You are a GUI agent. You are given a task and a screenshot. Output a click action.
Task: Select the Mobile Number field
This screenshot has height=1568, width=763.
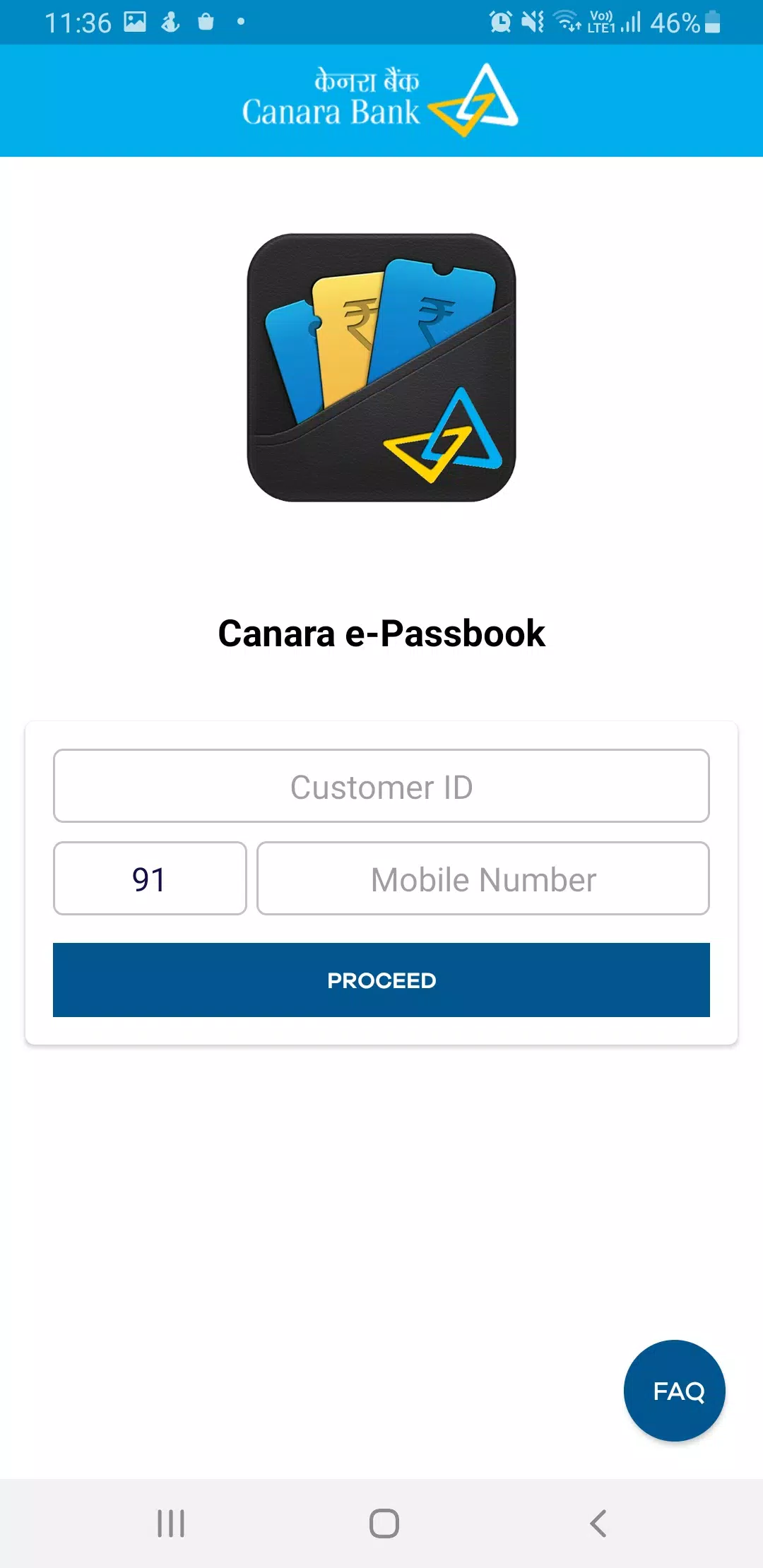483,879
